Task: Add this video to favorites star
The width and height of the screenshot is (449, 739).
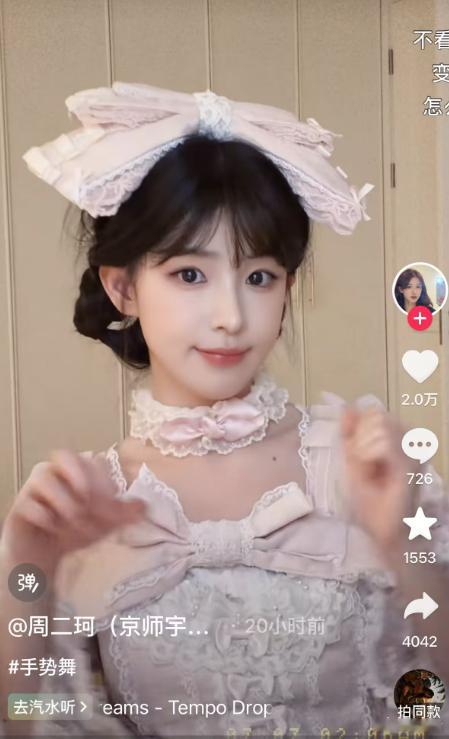Action: [x=419, y=524]
